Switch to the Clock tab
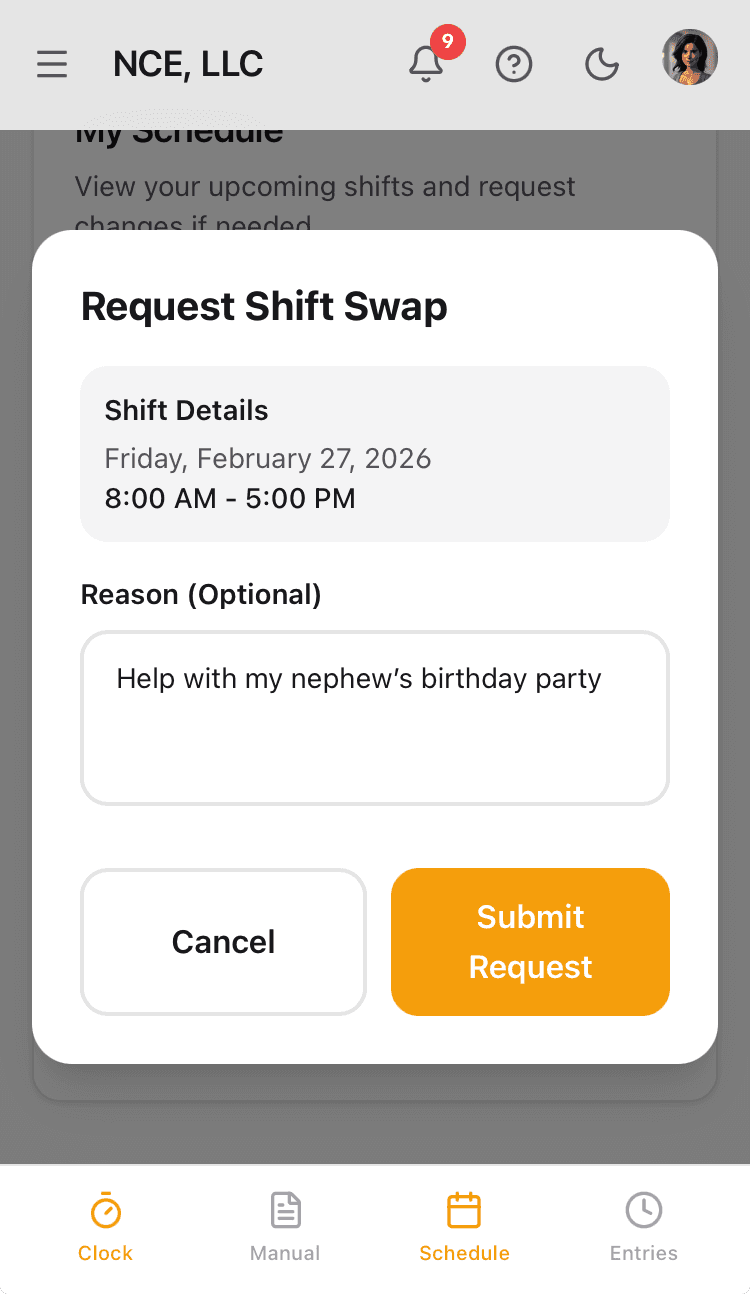The height and width of the screenshot is (1294, 750). click(105, 1252)
